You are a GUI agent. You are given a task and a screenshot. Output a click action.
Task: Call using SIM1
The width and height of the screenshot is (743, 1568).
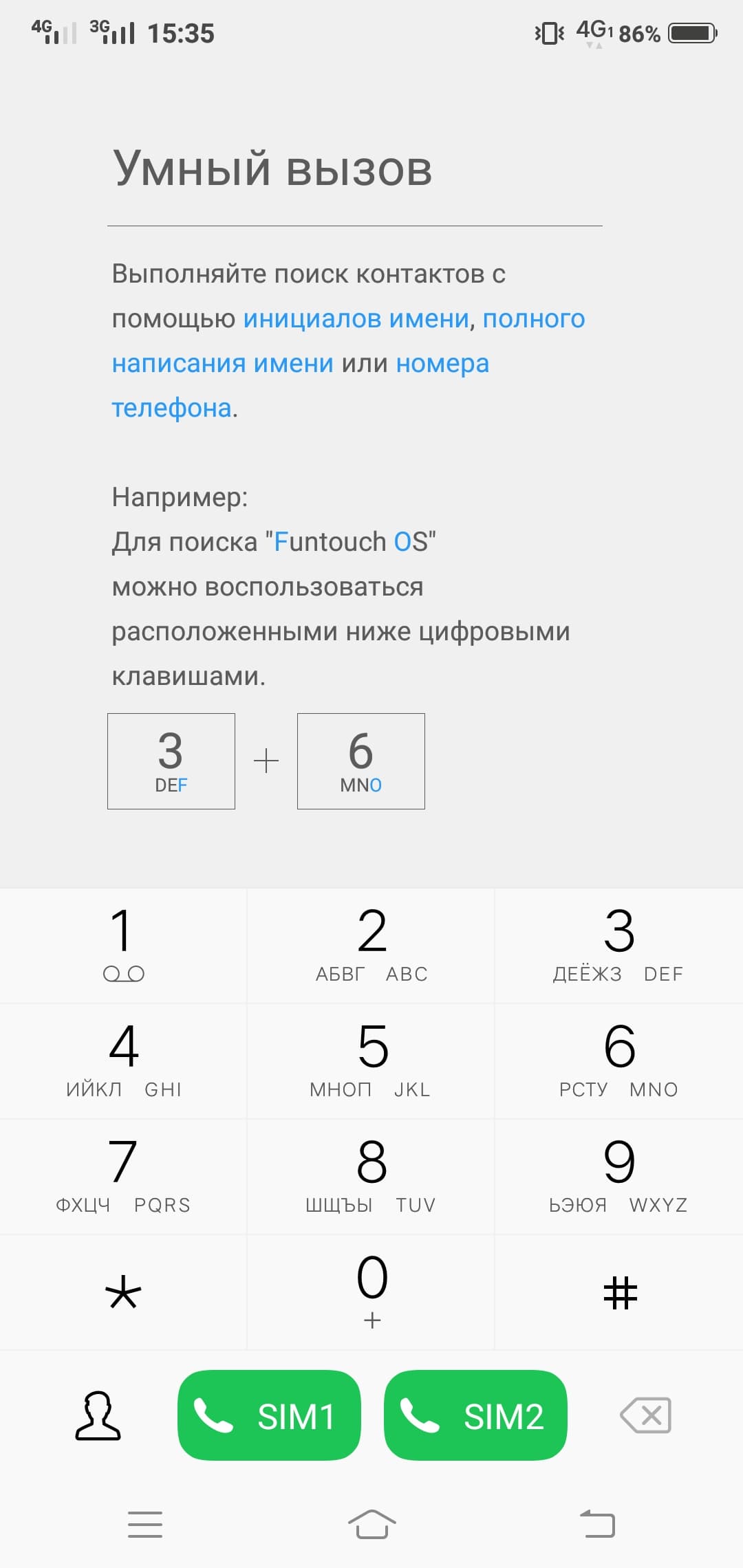click(269, 1415)
